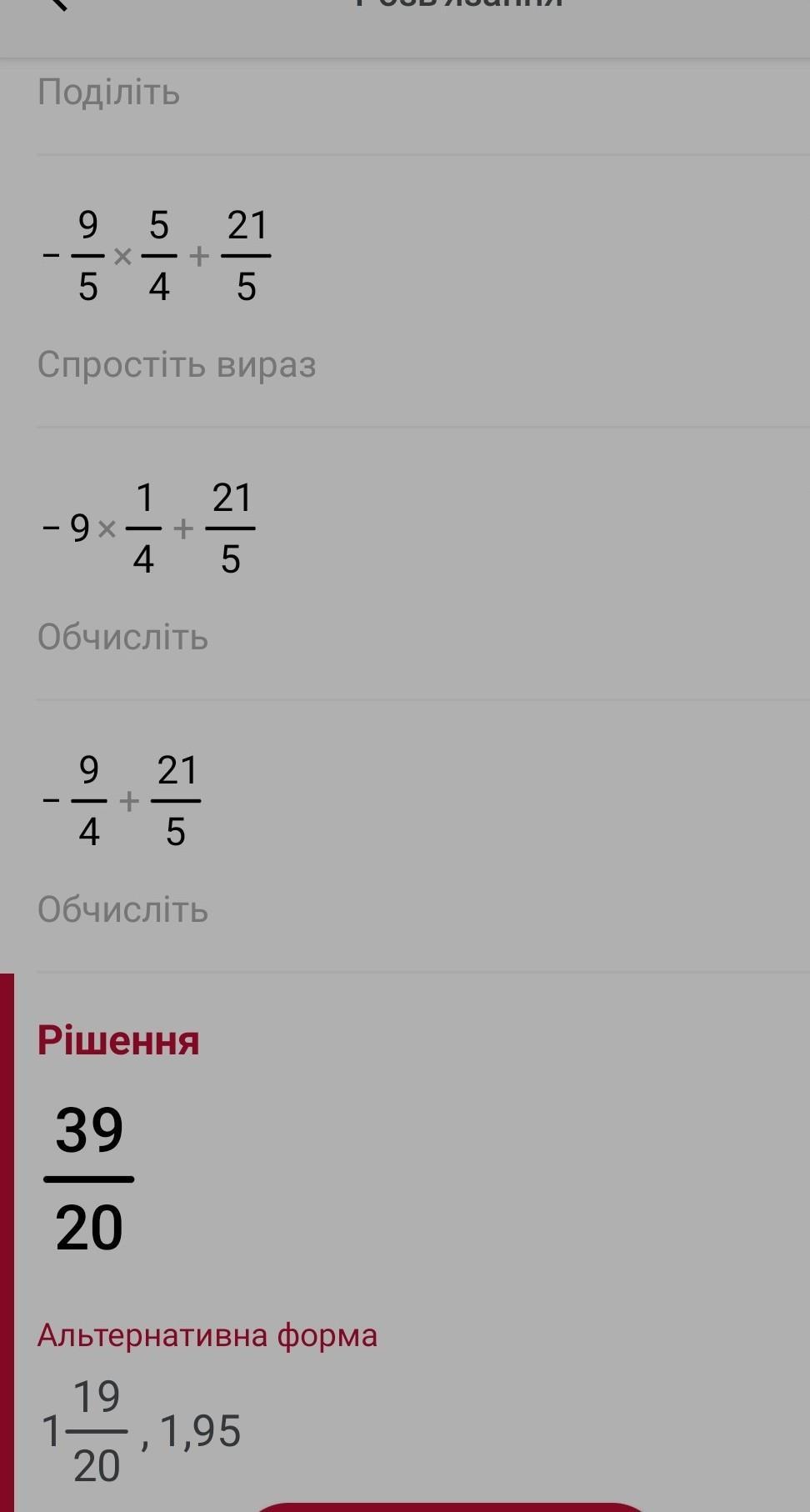Go back using the top-left arrow
810x1512 pixels.
click(58, 4)
